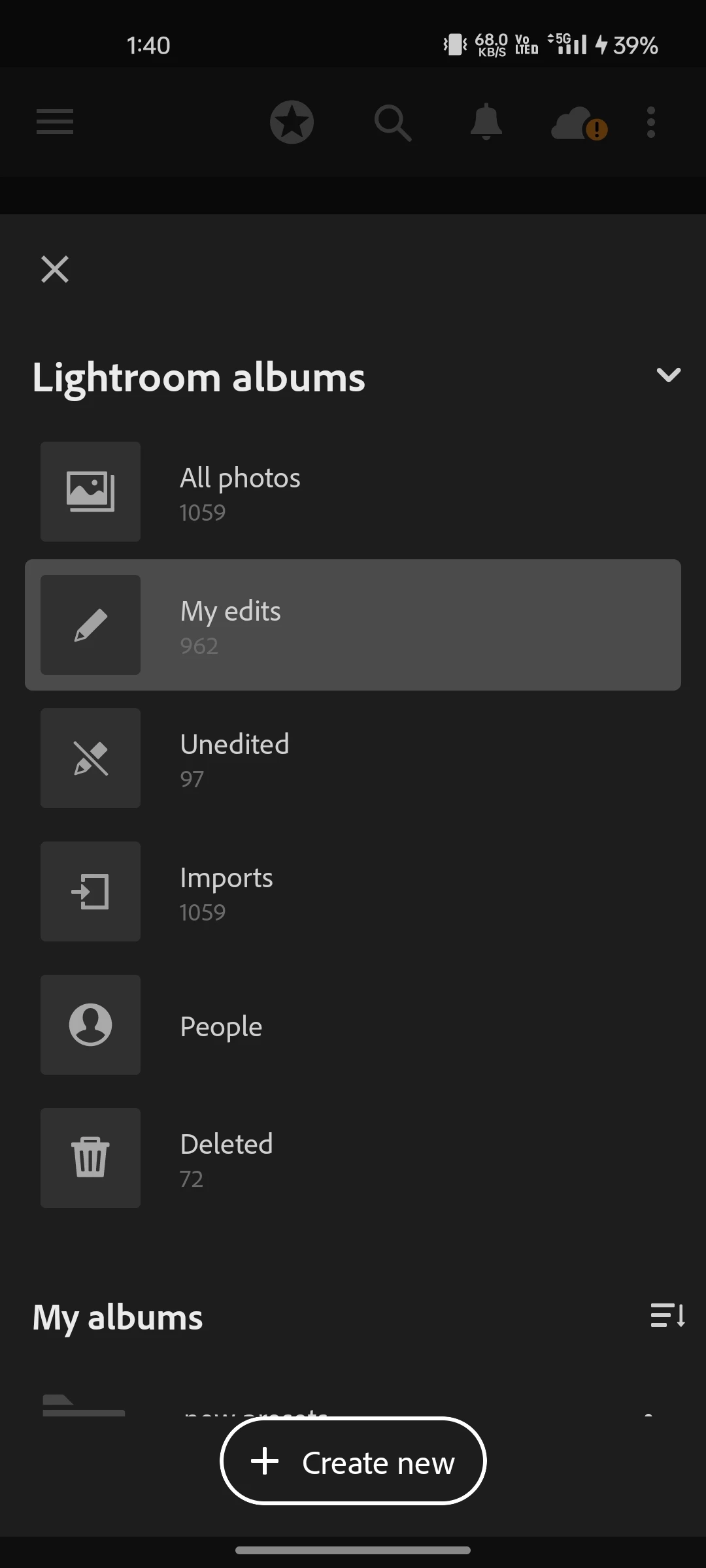Open the search magnifier
706x1568 pixels.
tap(392, 122)
